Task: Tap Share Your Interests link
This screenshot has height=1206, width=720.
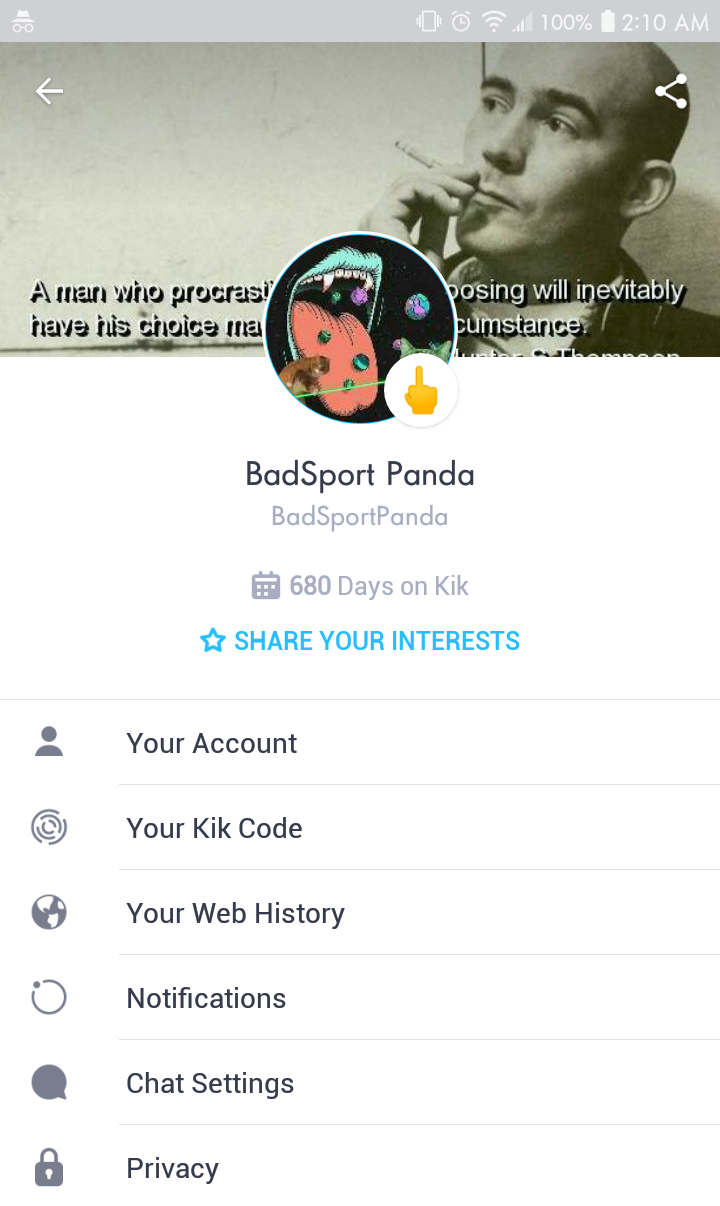Action: (x=360, y=641)
